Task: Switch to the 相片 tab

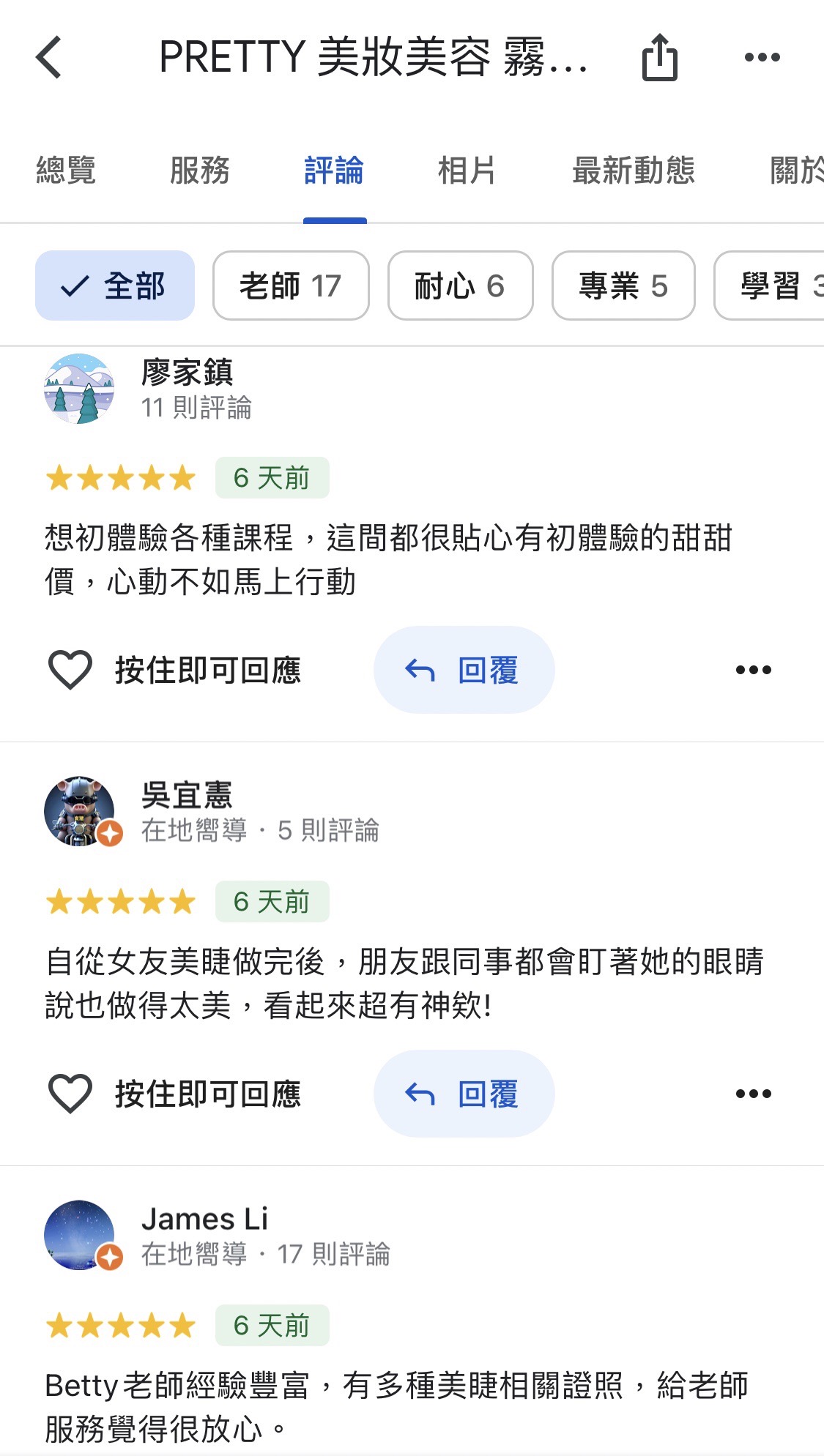Action: point(467,171)
